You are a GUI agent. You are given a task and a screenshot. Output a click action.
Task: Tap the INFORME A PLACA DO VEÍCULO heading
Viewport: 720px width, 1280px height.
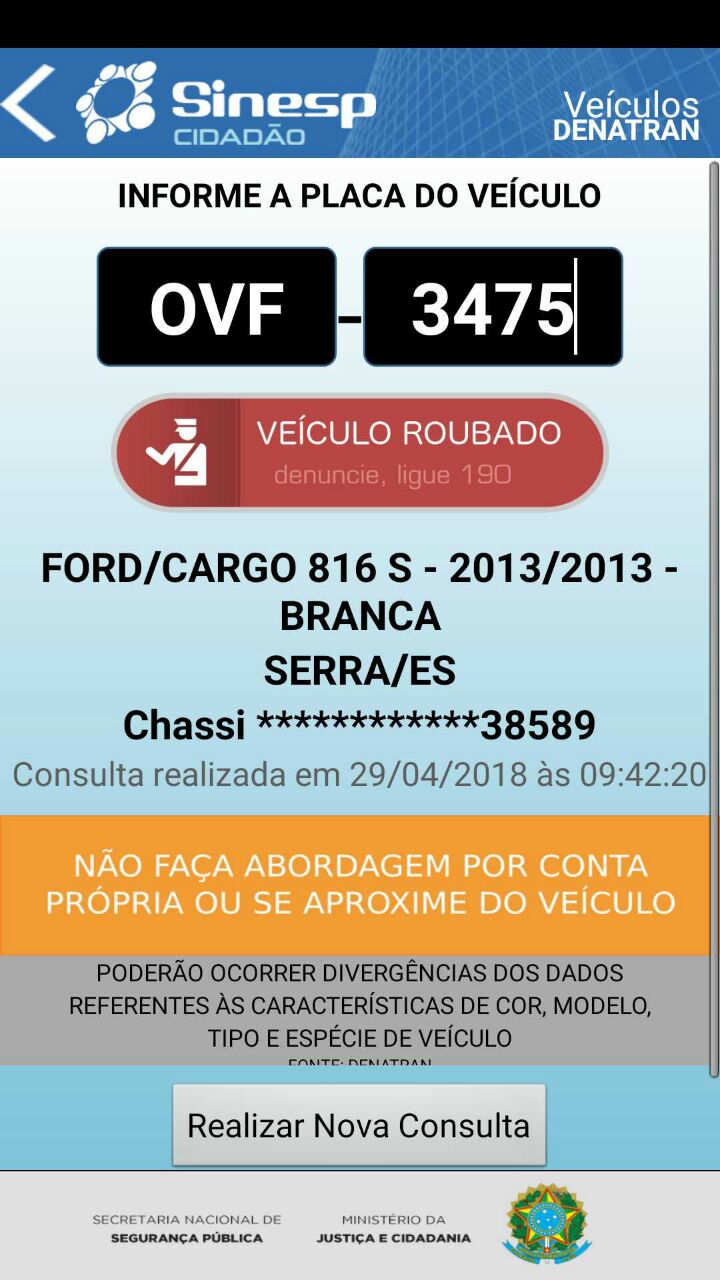(x=360, y=195)
